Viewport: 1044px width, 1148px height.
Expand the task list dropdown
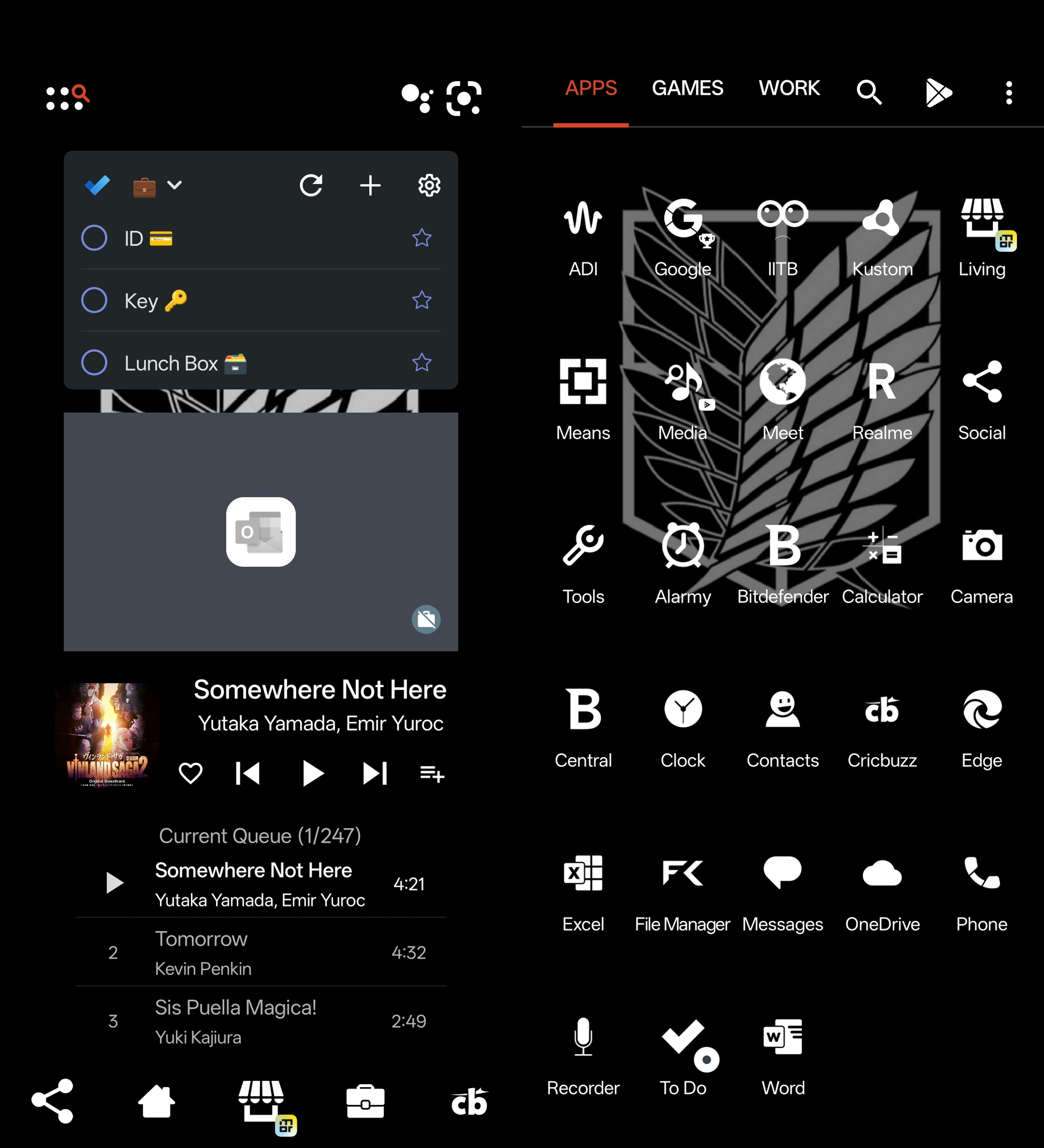tap(174, 185)
